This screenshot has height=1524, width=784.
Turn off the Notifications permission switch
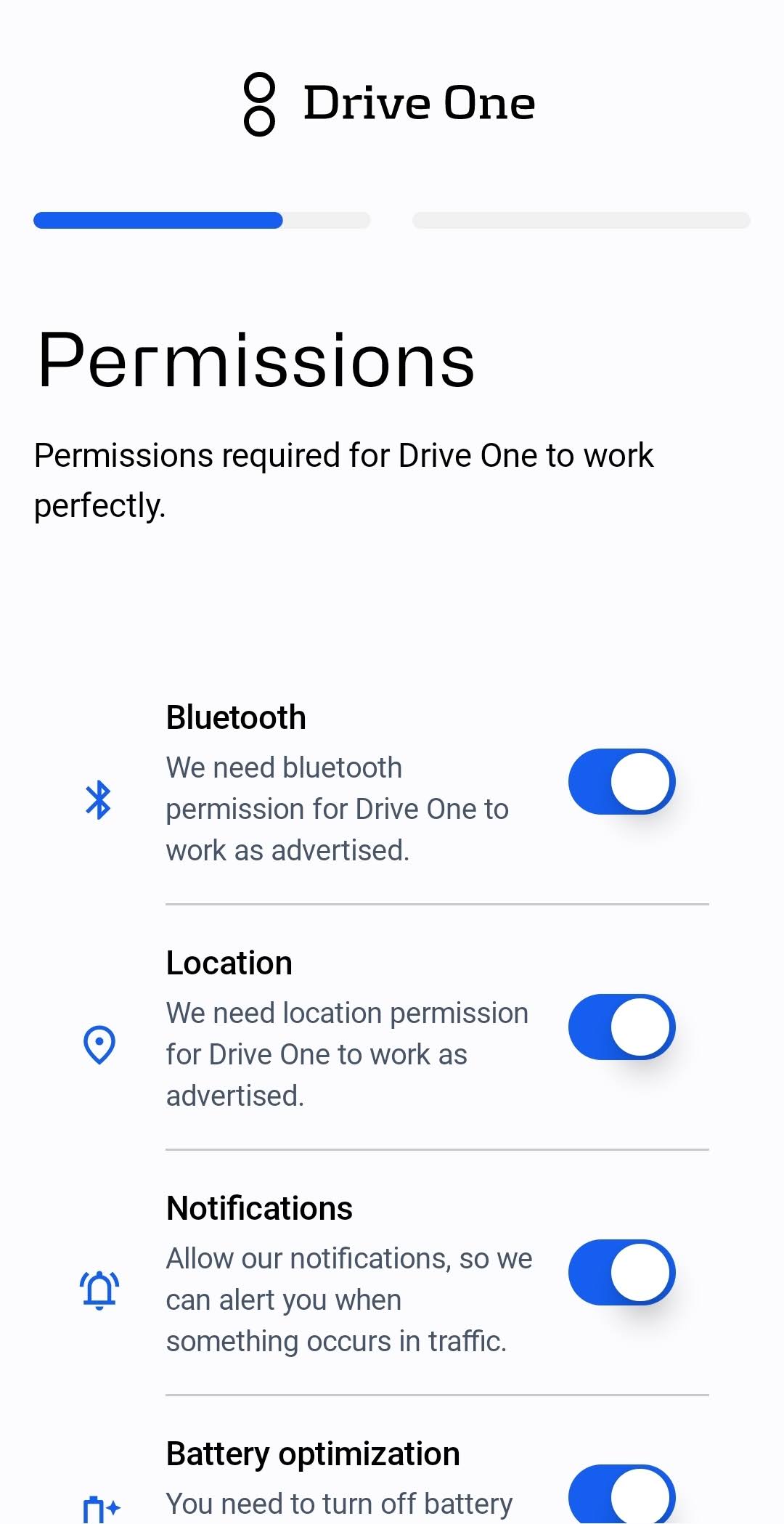pyautogui.click(x=621, y=1273)
